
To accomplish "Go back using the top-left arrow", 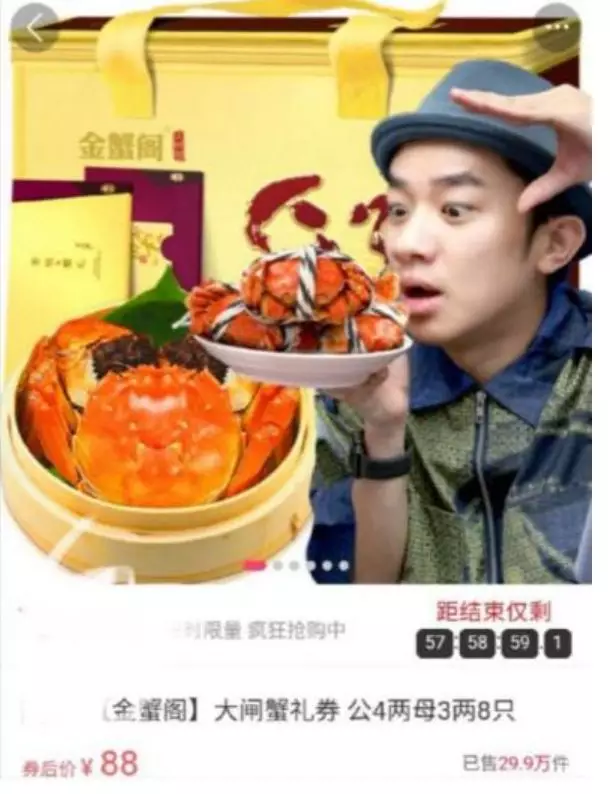I will pos(35,28).
